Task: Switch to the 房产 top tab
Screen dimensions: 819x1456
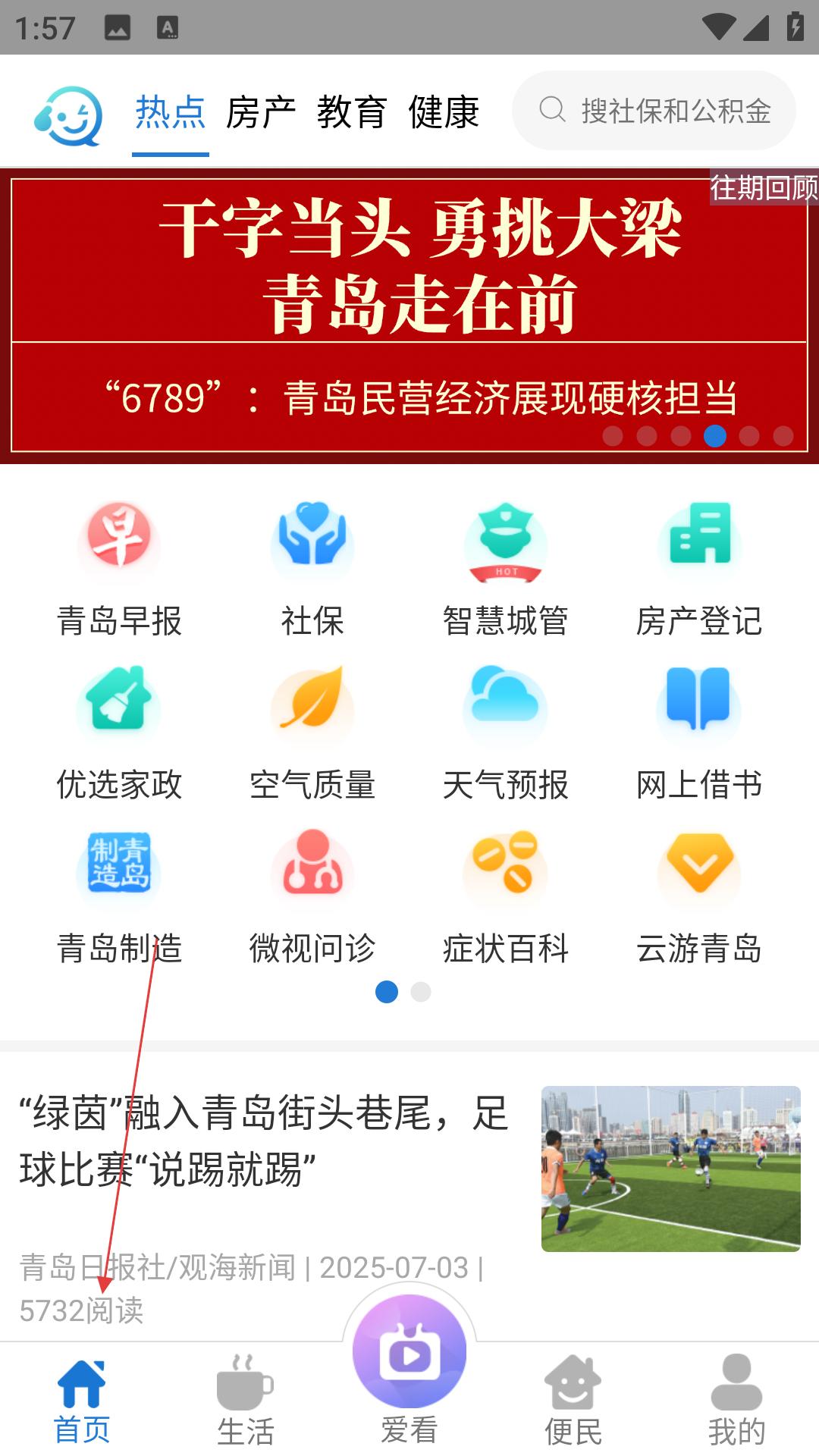Action: click(x=261, y=112)
